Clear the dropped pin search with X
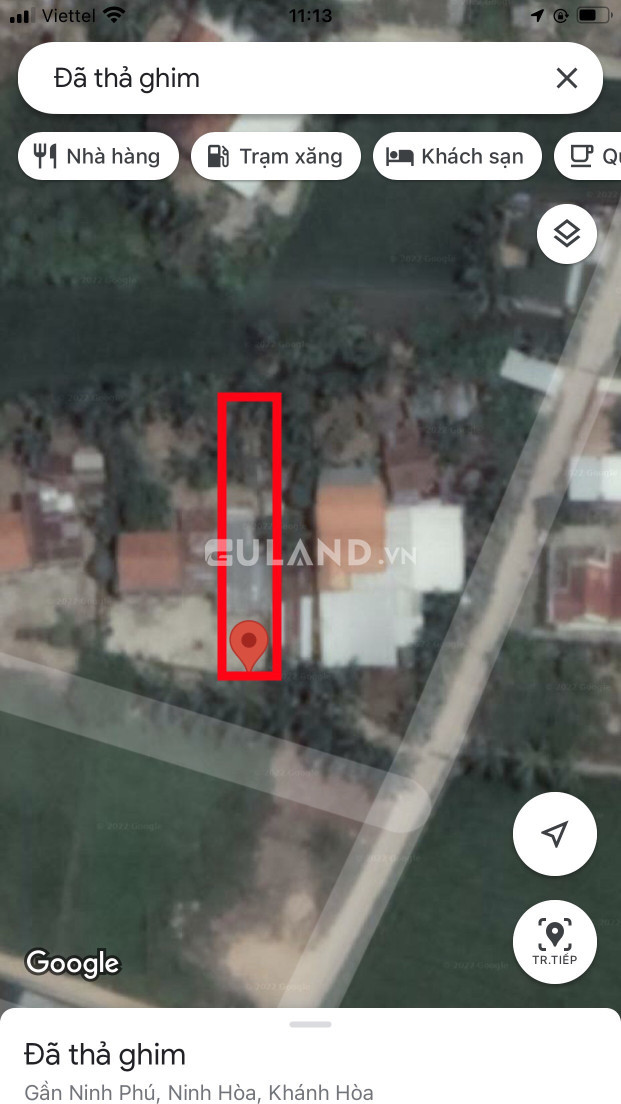This screenshot has height=1104, width=621. coord(567,78)
